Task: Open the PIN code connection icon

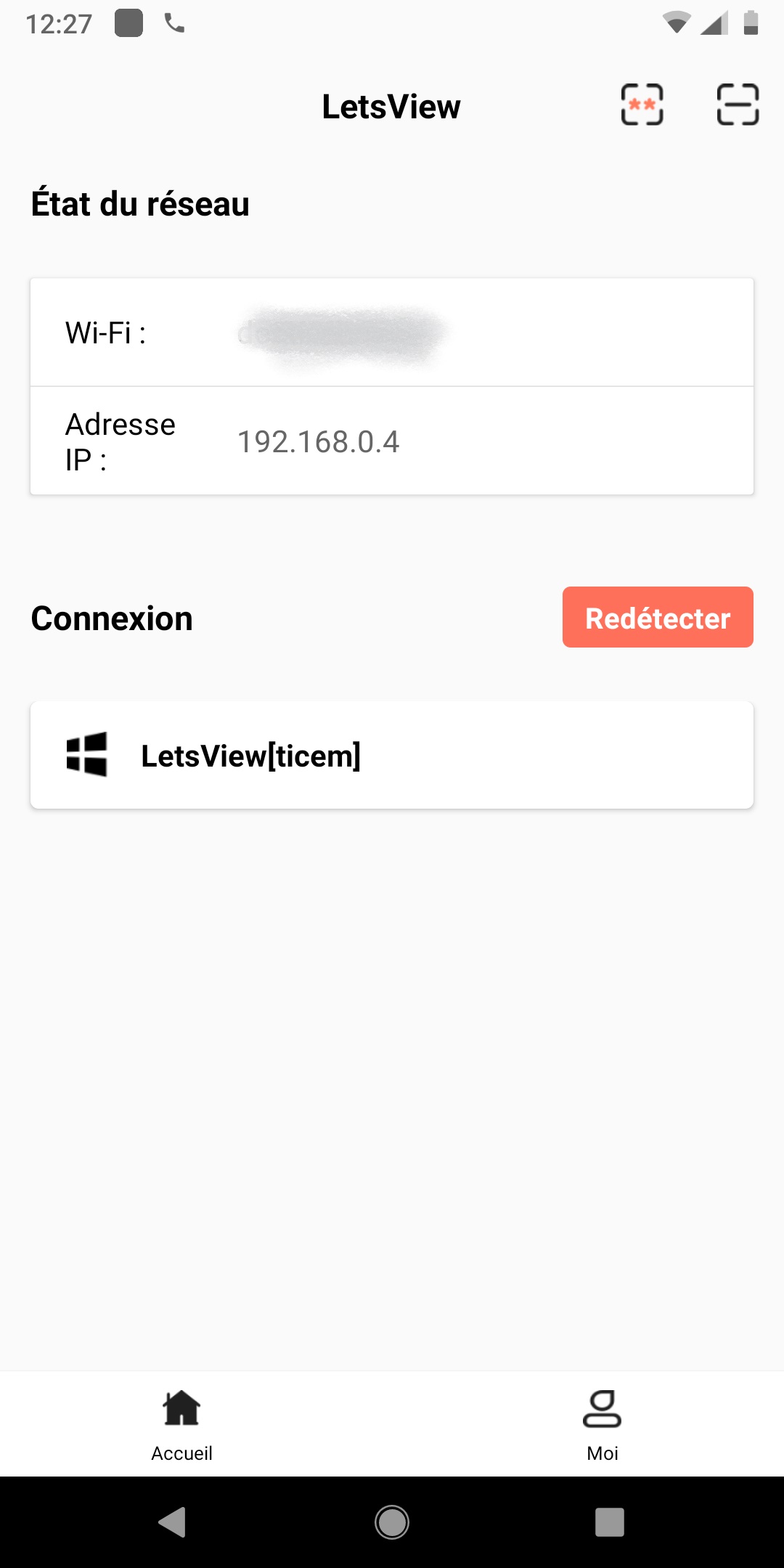Action: (642, 105)
